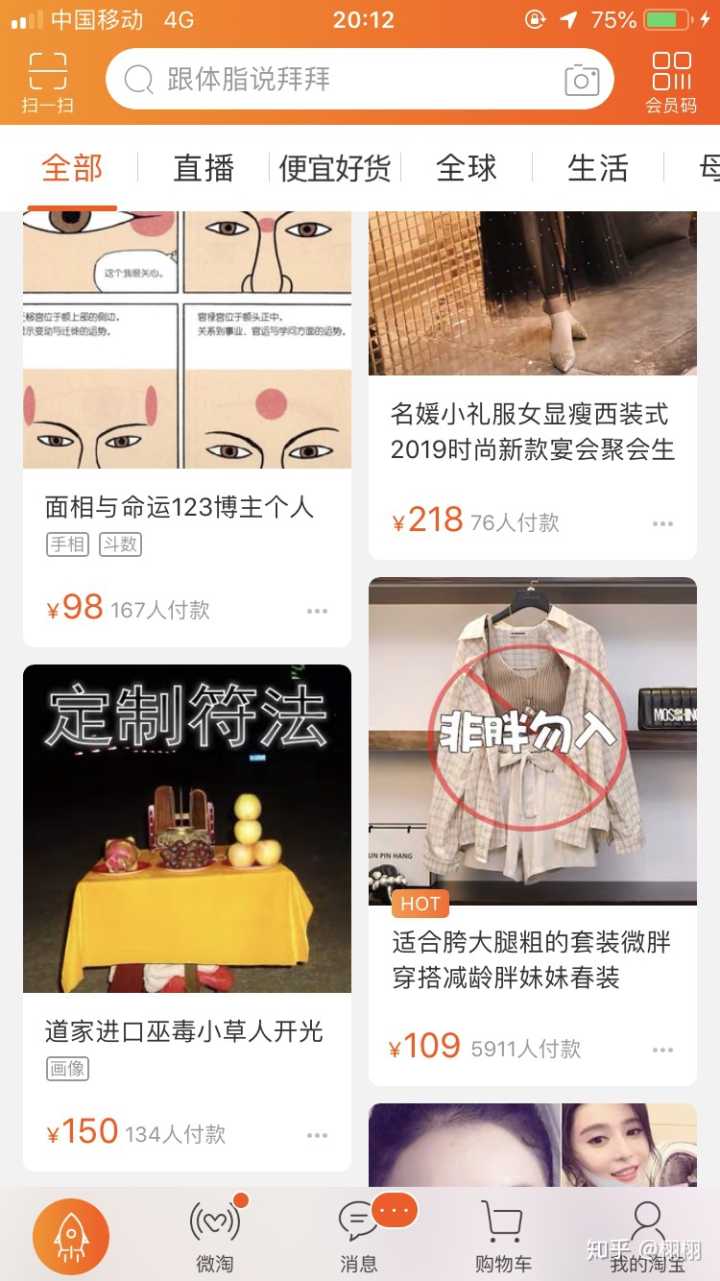Open the 扫一扫 scanner
Image resolution: width=720 pixels, height=1281 pixels.
[47, 82]
